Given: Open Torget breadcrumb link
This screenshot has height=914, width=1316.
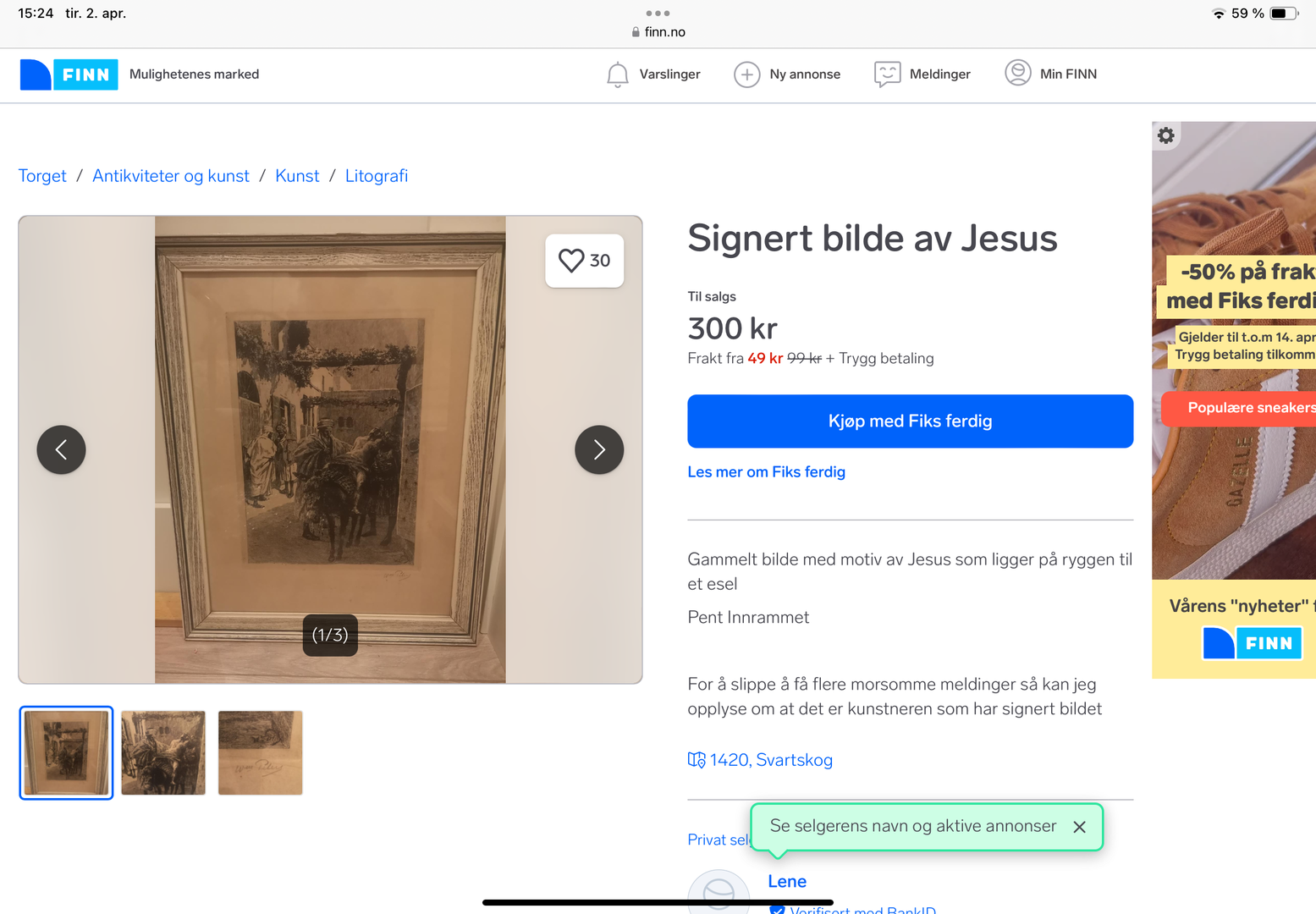Looking at the screenshot, I should coord(42,176).
